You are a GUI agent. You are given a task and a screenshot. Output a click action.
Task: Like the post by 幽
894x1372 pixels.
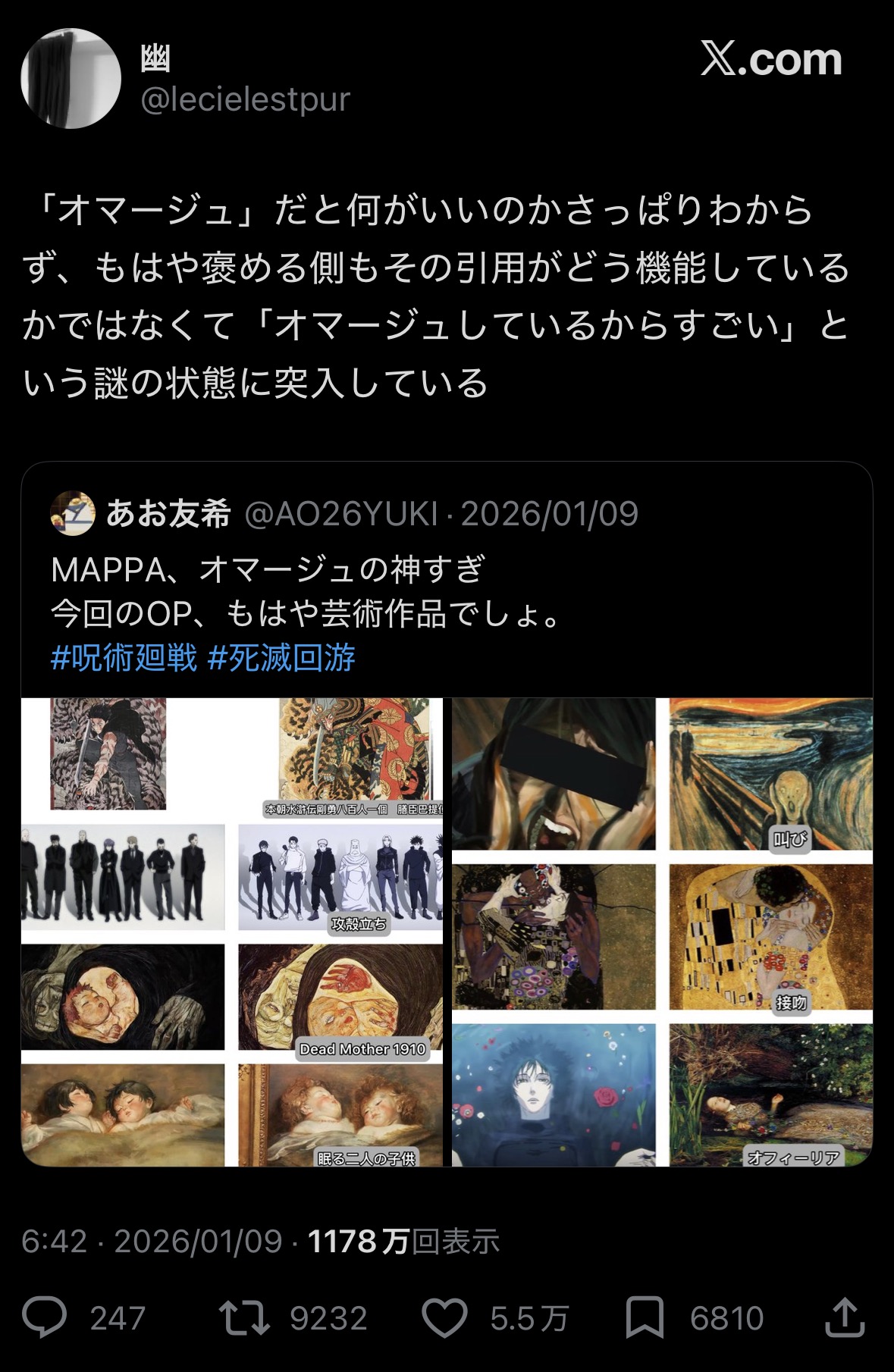tap(444, 1317)
